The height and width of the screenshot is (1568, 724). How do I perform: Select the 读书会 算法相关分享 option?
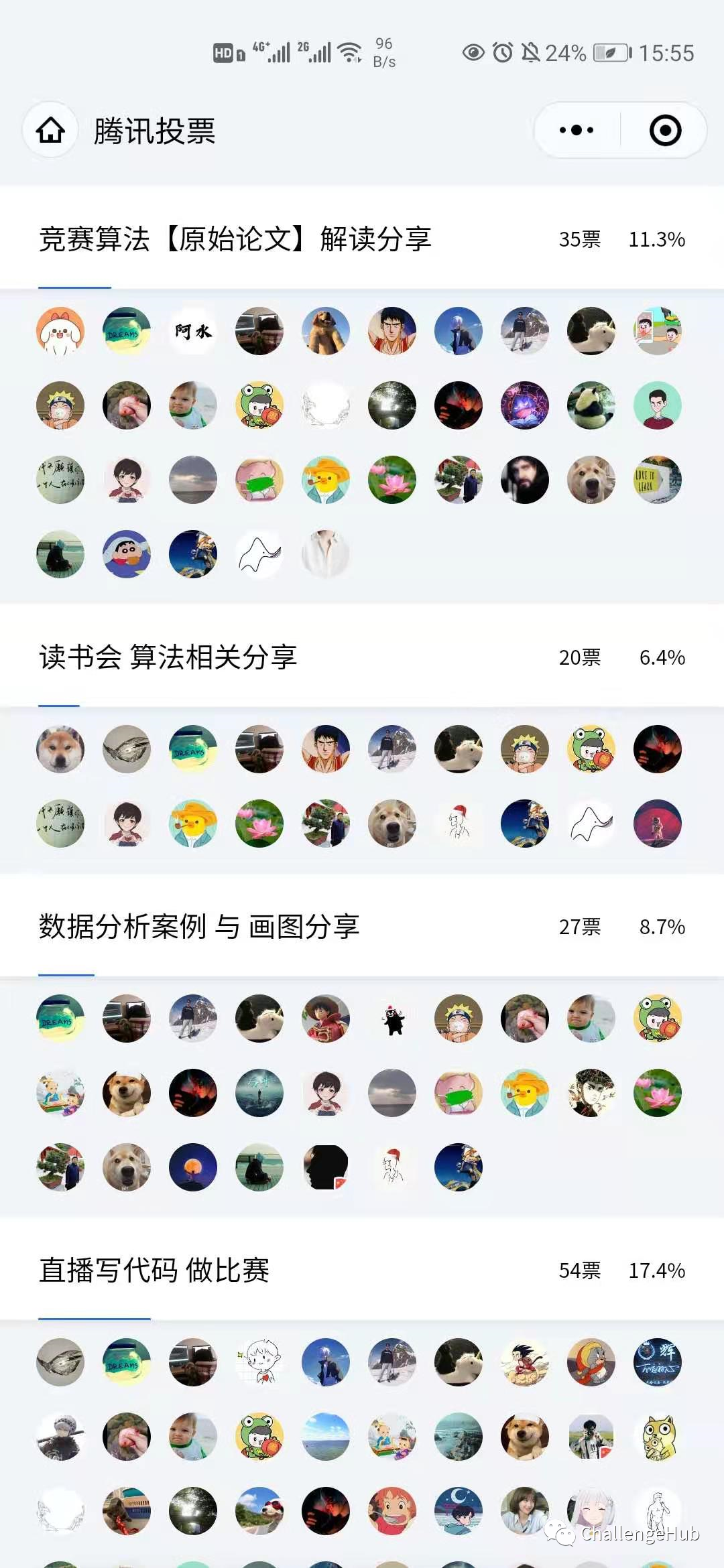point(168,657)
